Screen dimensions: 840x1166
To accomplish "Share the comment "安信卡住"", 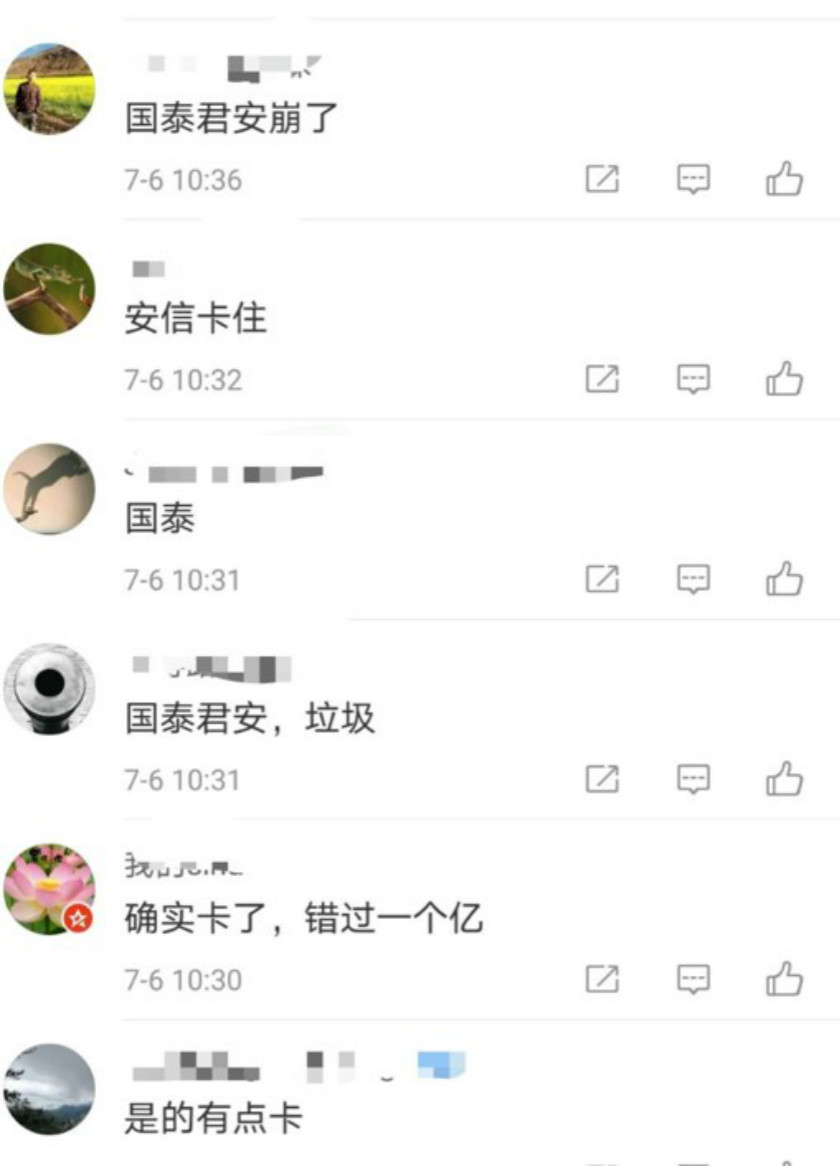I will tap(602, 379).
